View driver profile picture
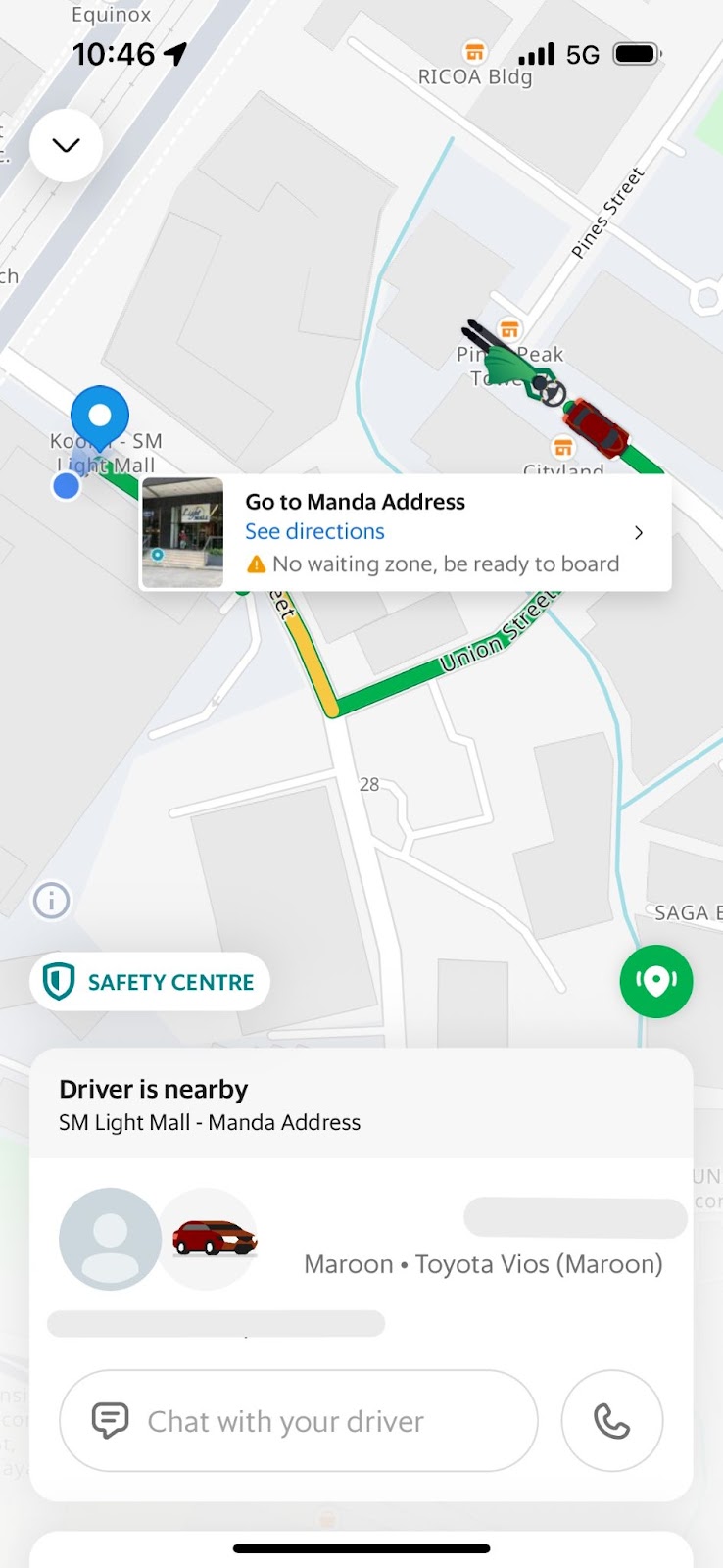Screen dimensions: 723x1568 110,1239
